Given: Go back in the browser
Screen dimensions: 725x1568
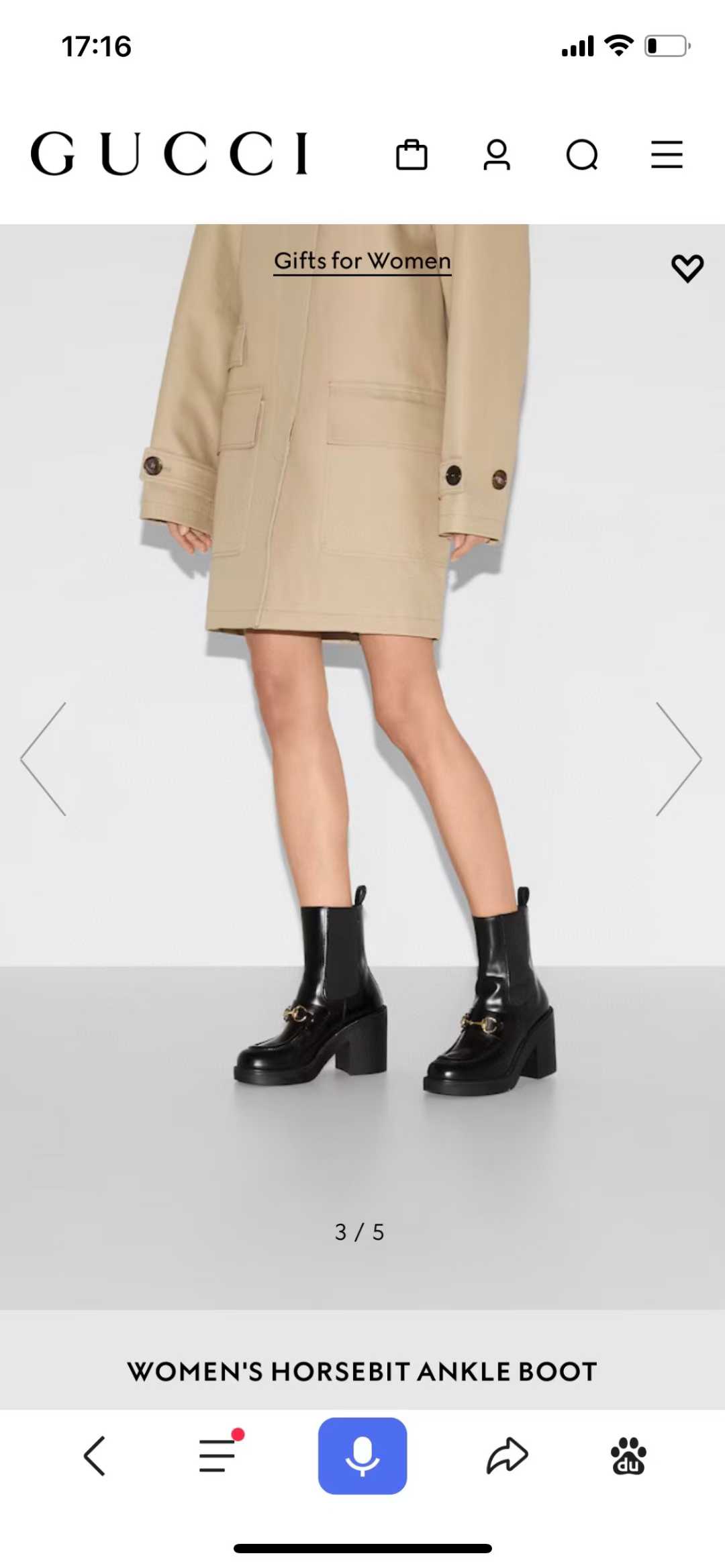Looking at the screenshot, I should 95,1455.
